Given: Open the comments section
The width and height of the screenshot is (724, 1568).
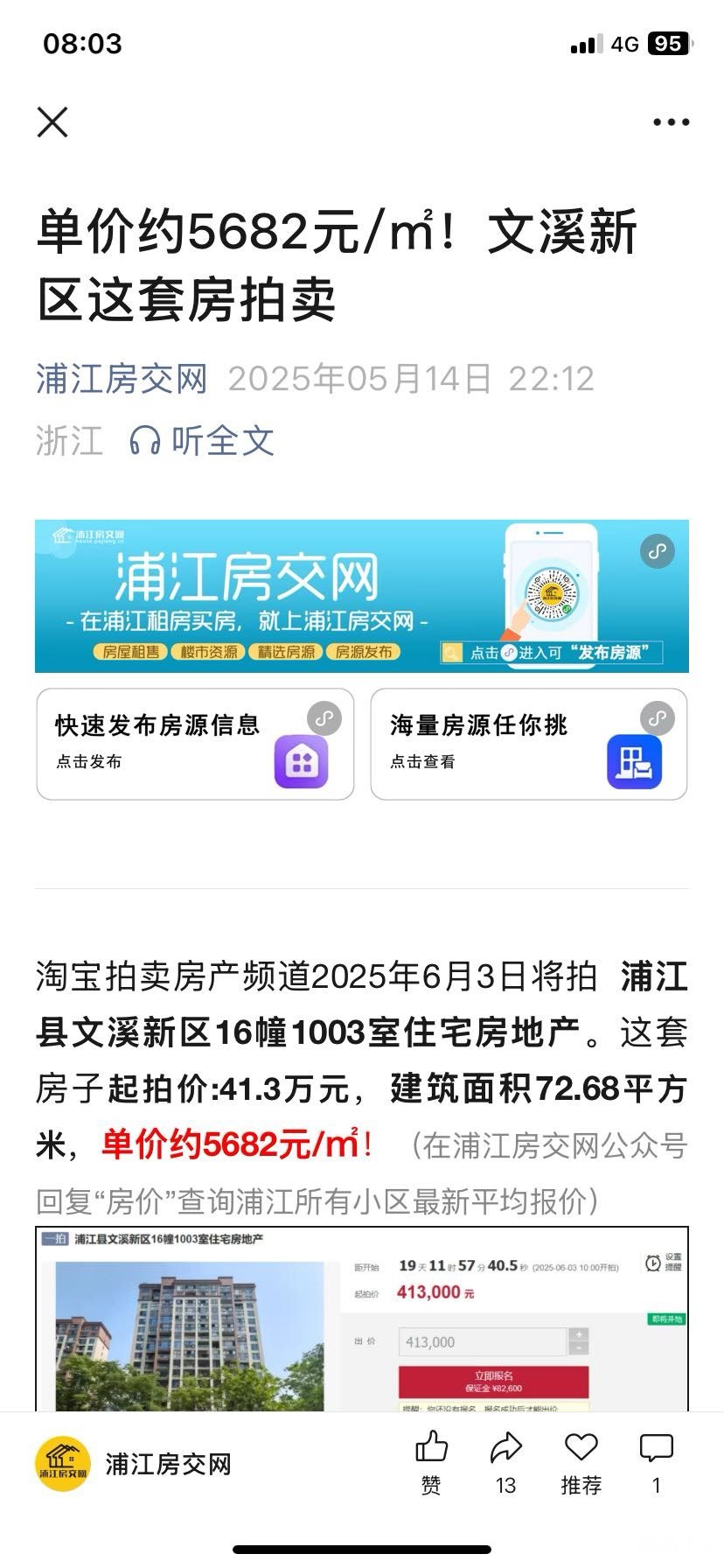Looking at the screenshot, I should 656,1462.
